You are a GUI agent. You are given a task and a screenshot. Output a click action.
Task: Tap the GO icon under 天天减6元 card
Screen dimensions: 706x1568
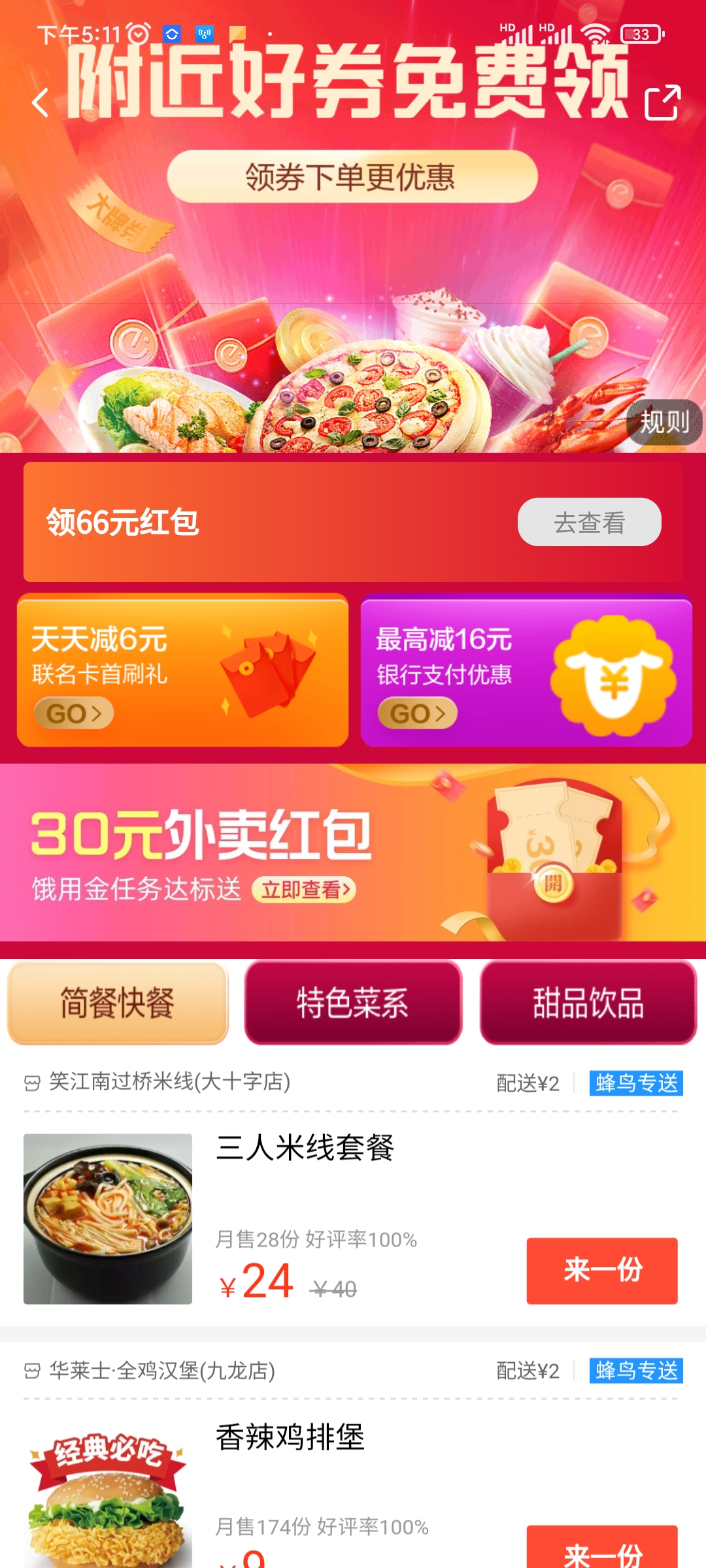[x=74, y=713]
